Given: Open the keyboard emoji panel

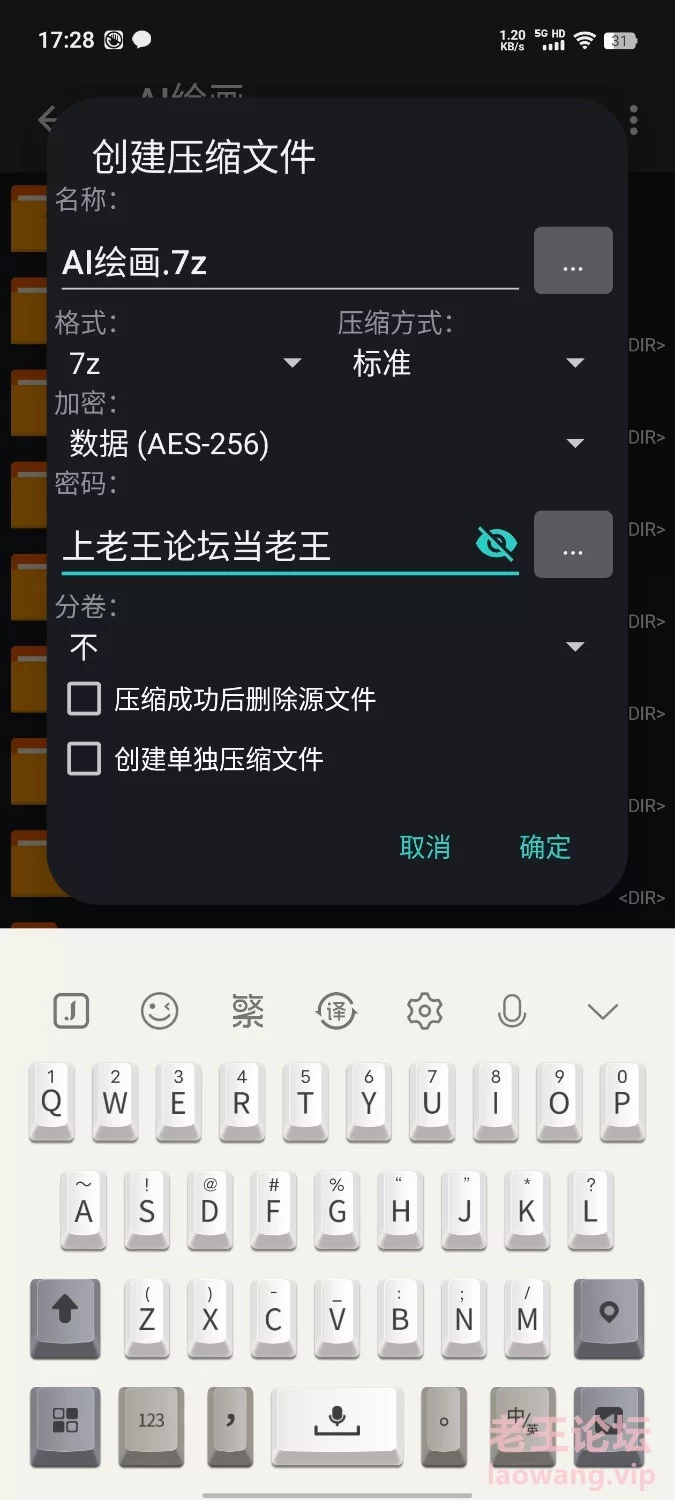Looking at the screenshot, I should 159,1012.
